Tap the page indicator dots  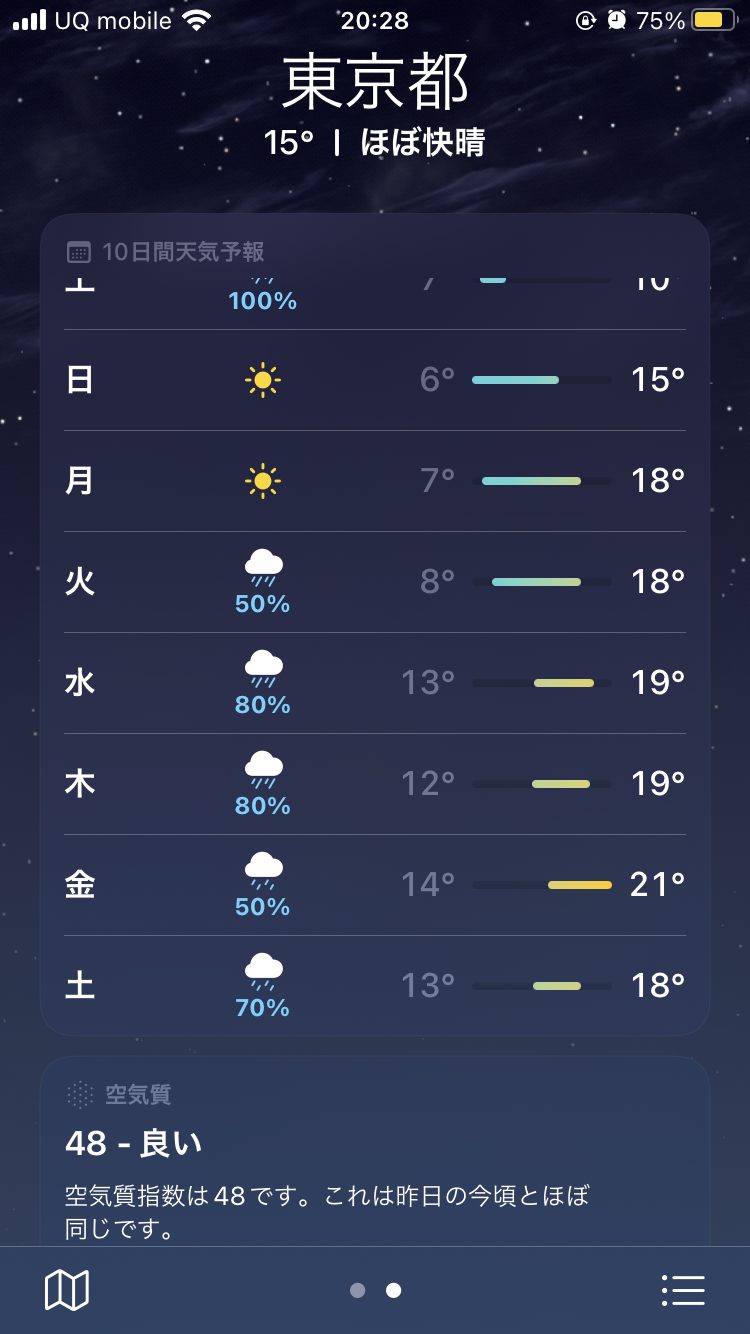[x=375, y=1291]
